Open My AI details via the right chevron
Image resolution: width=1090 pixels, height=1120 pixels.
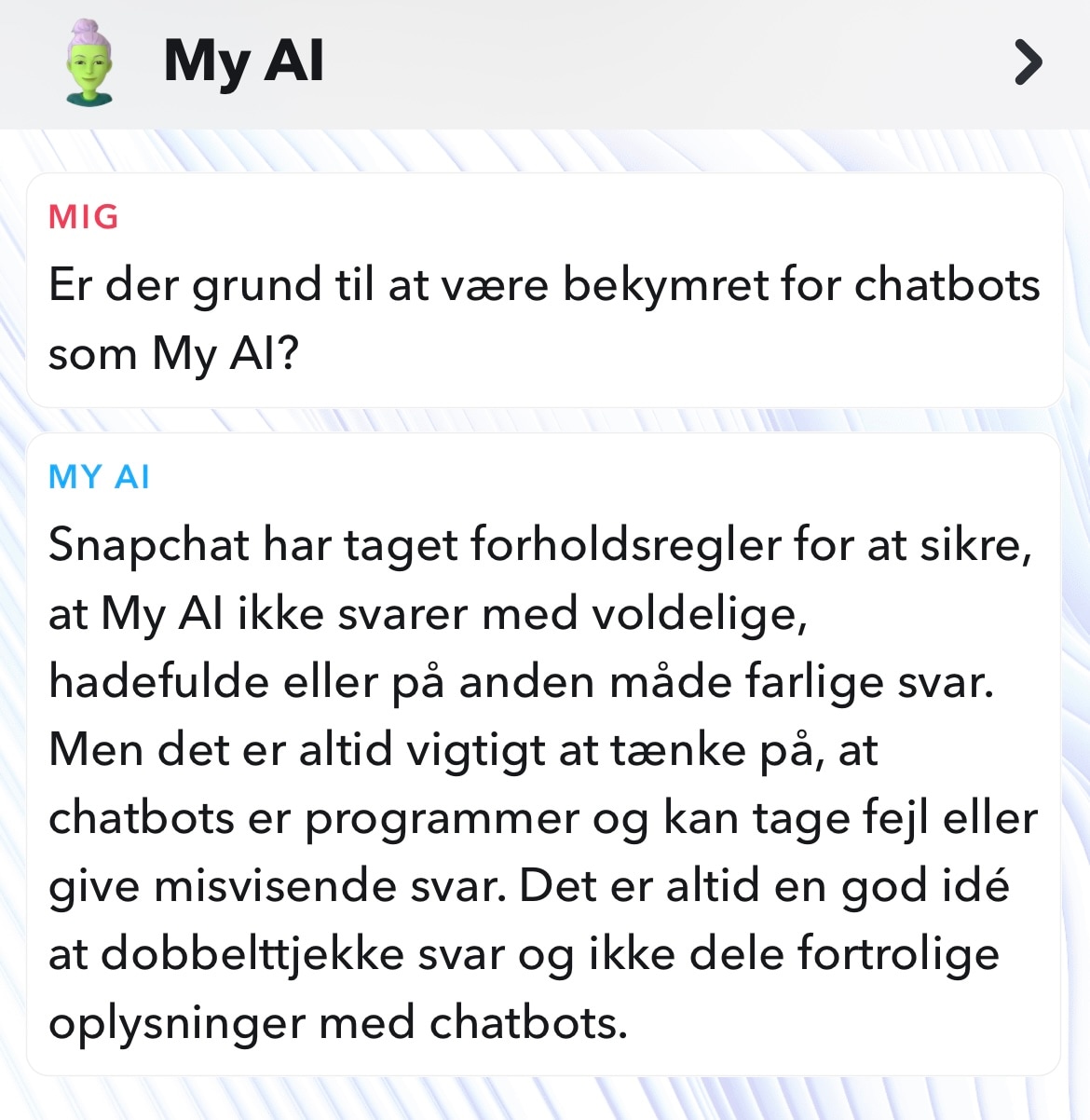[x=1028, y=62]
